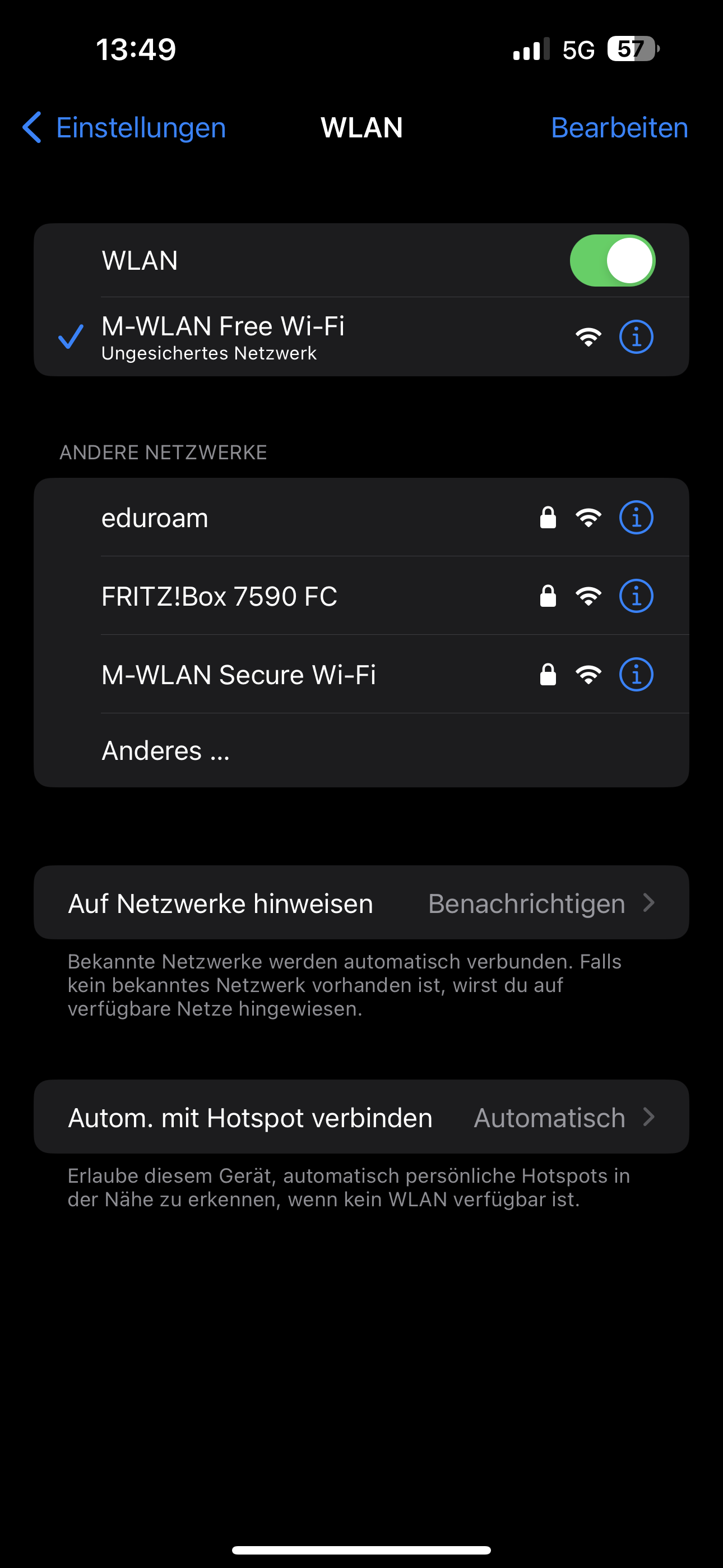Tap Bearbeiten to edit known networks
The width and height of the screenshot is (723, 1568).
pos(619,128)
